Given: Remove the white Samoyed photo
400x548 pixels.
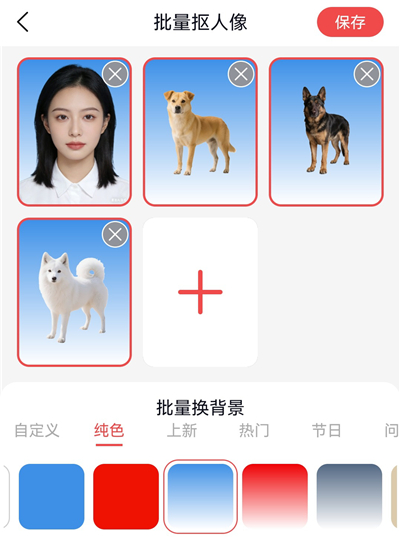Looking at the screenshot, I should [x=115, y=235].
